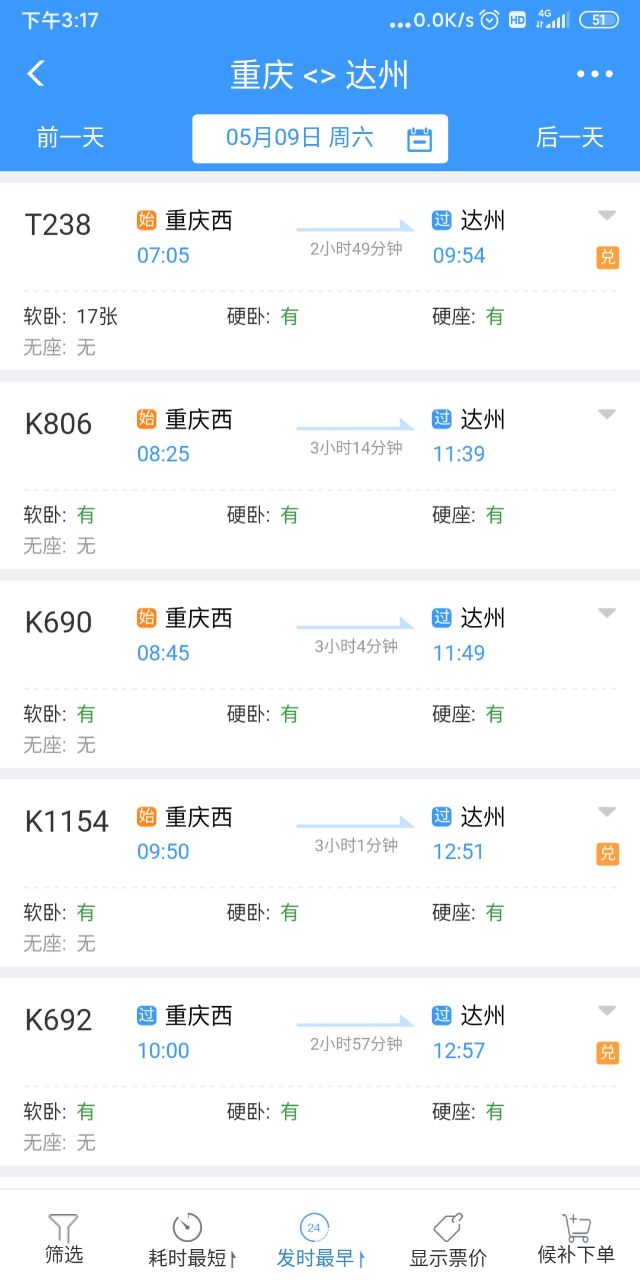
Task: Expand details arrow for train K1154
Action: 607,812
